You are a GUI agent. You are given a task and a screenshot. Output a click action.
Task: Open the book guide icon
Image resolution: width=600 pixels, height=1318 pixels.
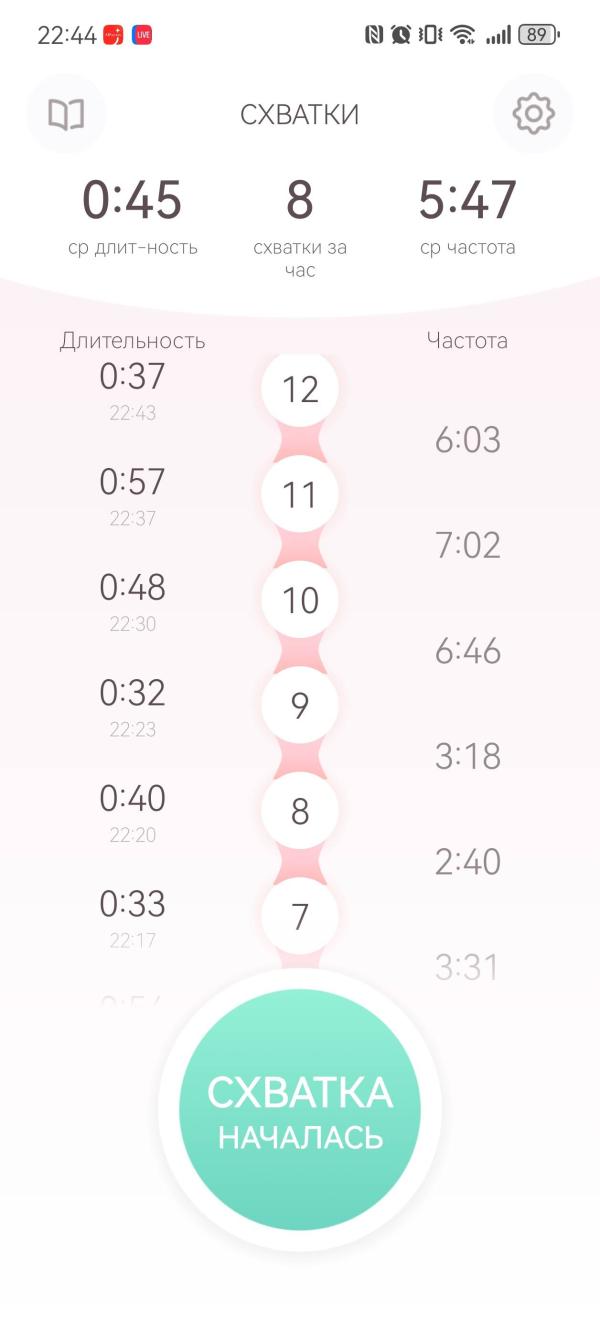click(66, 114)
